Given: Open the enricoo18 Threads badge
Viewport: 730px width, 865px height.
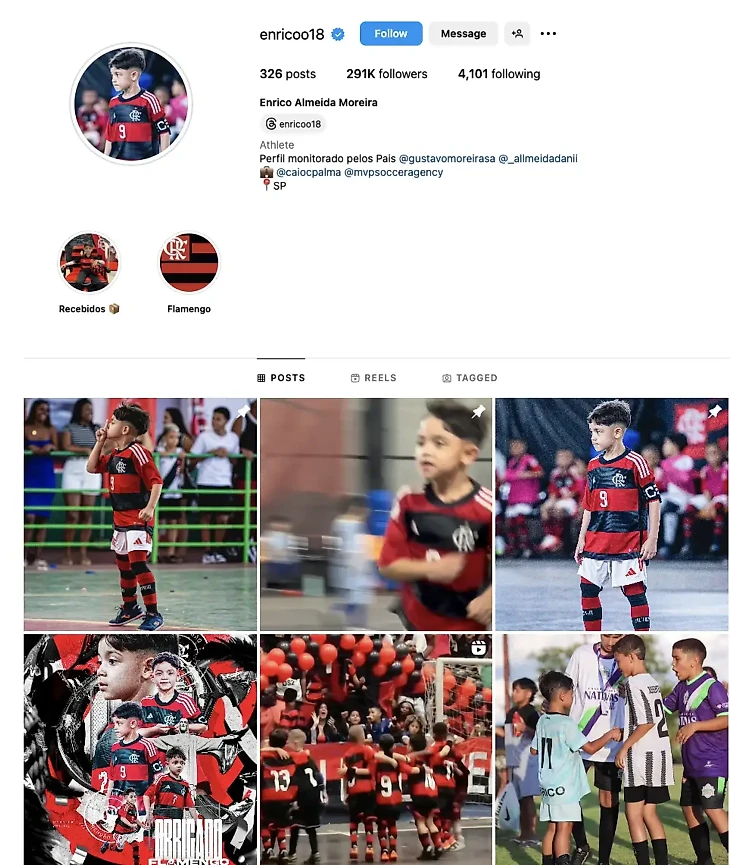Looking at the screenshot, I should pyautogui.click(x=293, y=124).
